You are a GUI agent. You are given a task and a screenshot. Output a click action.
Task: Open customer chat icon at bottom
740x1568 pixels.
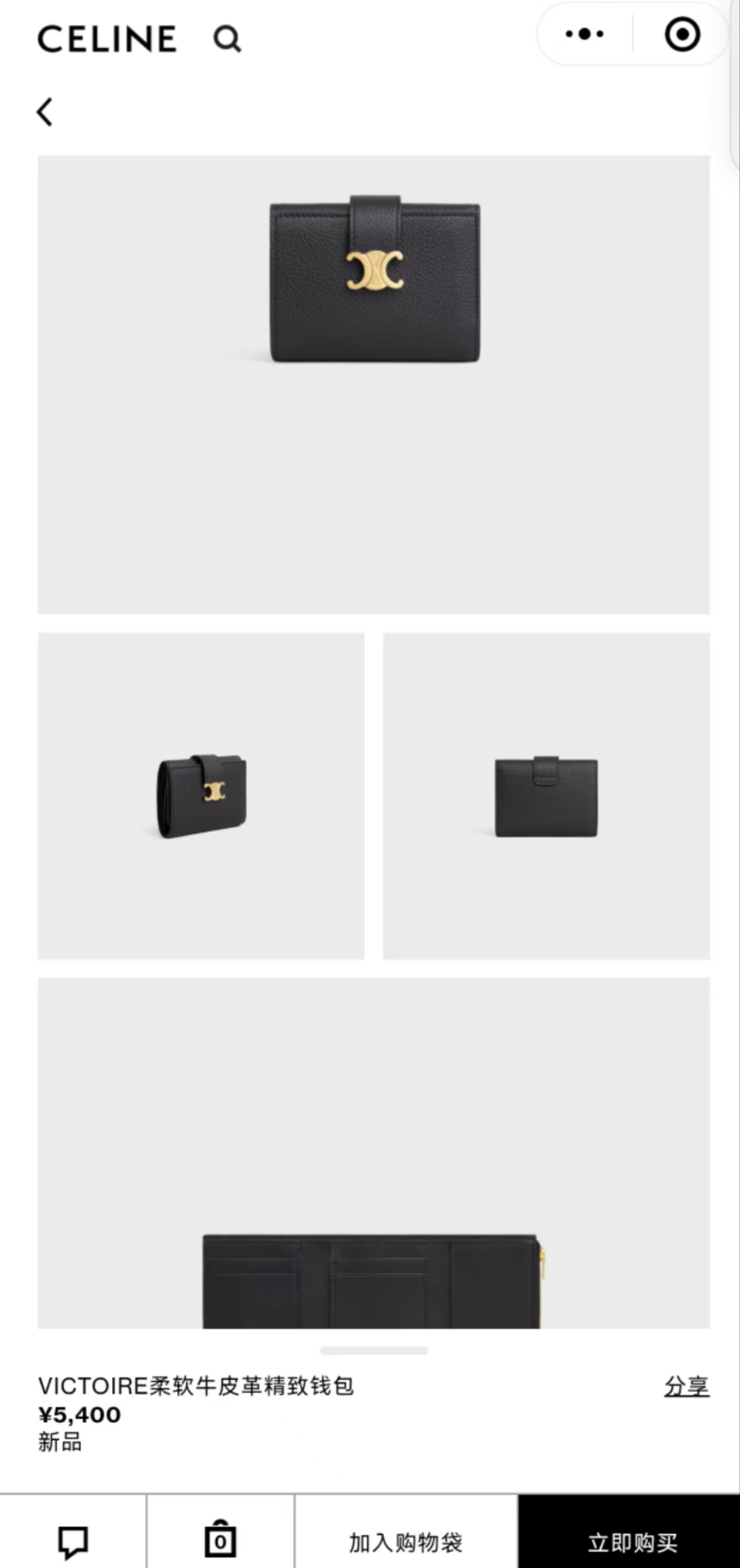coord(73,1542)
